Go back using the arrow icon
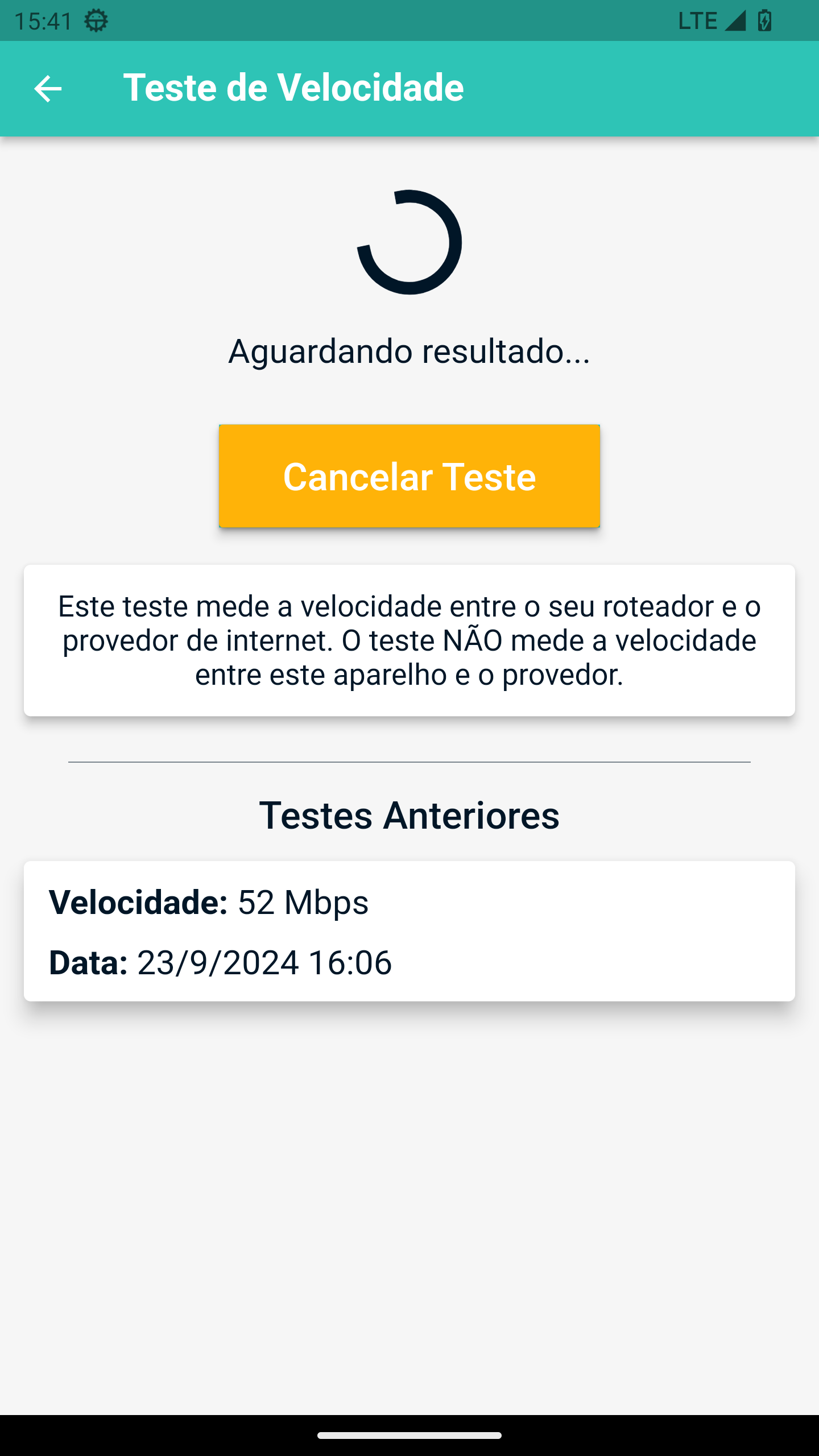 48,89
